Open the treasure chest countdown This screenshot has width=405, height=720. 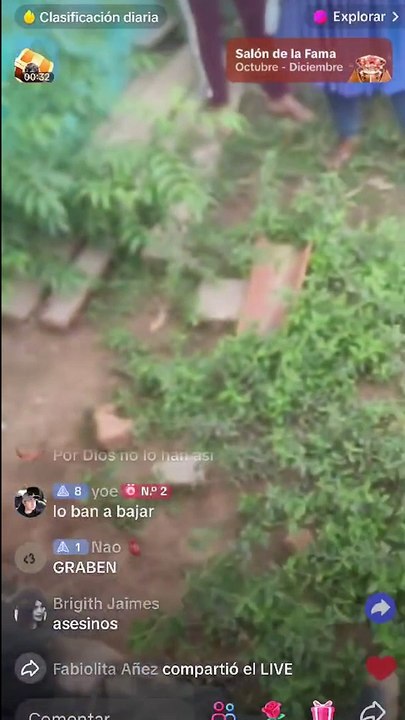click(34, 66)
